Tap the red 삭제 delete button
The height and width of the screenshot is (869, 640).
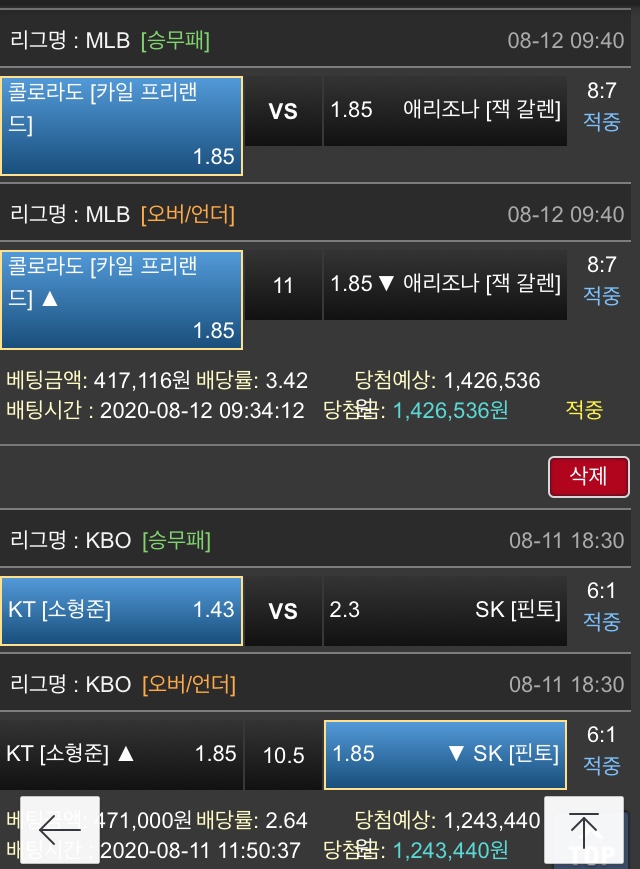point(588,476)
